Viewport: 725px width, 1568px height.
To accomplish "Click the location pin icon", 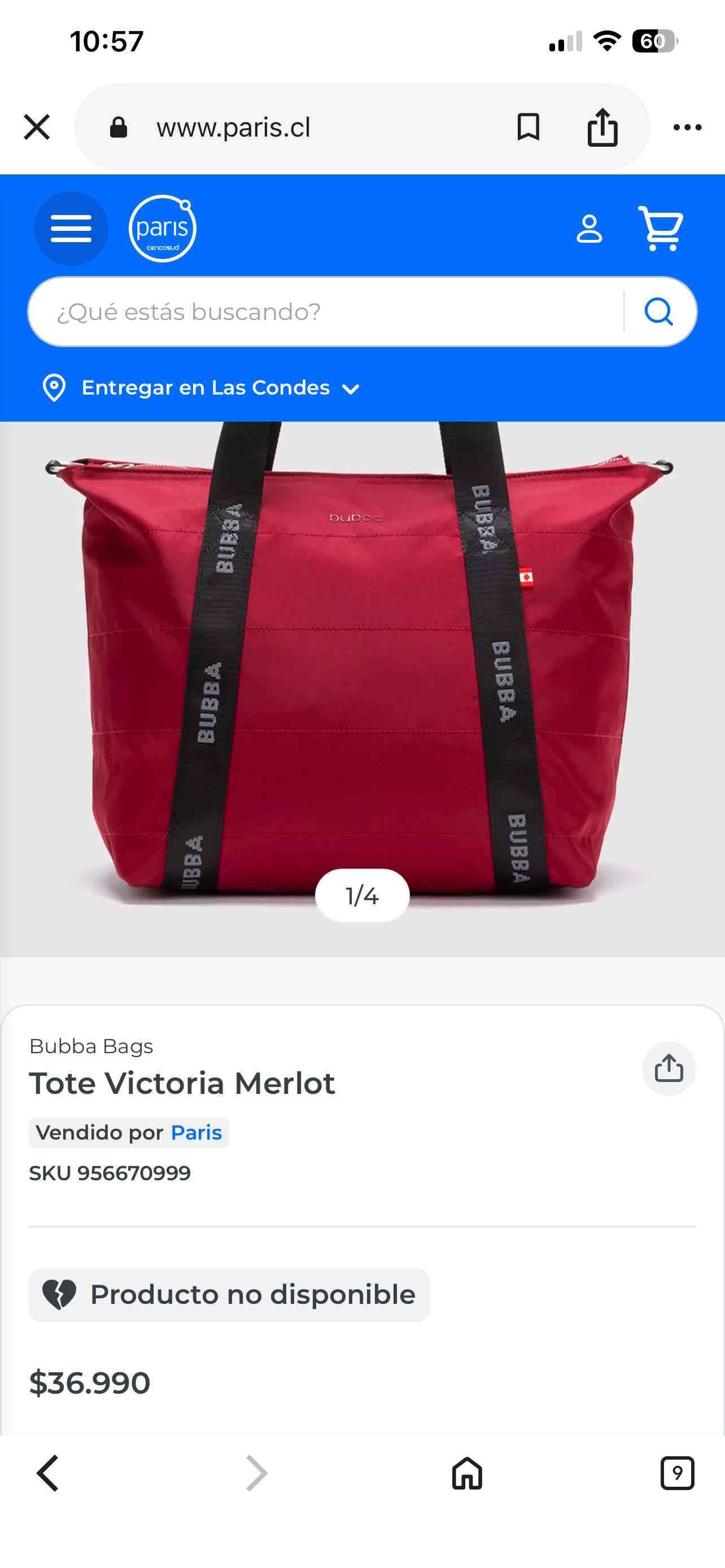I will (54, 387).
